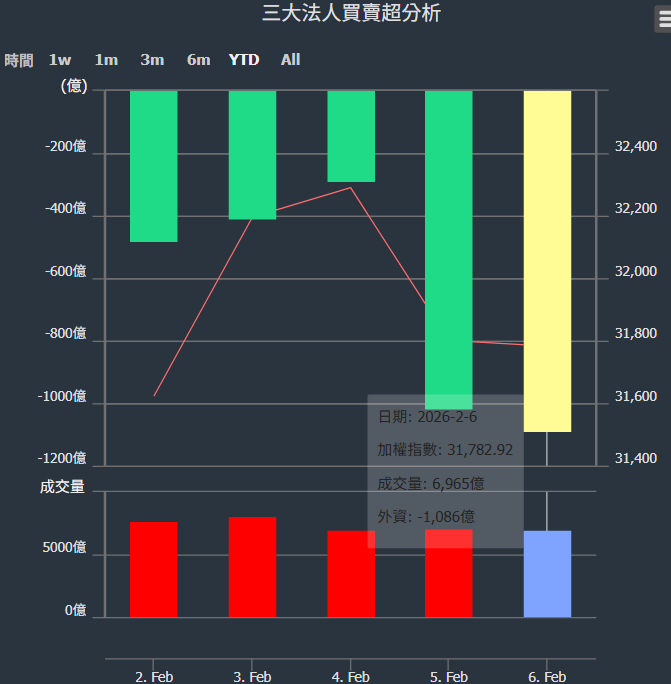Show All time range data
The height and width of the screenshot is (684, 671).
[290, 60]
